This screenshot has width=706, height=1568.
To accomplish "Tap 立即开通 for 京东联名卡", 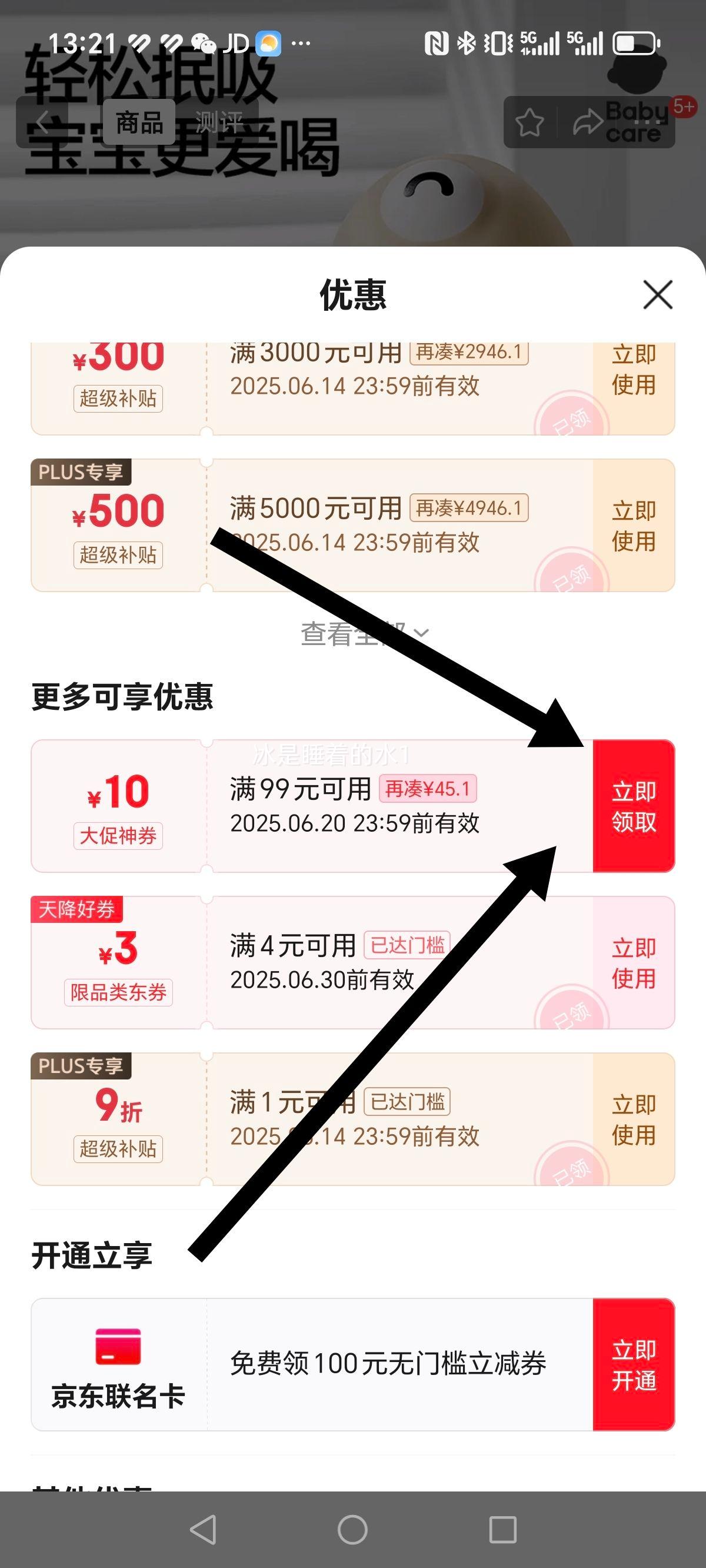I will [634, 1364].
